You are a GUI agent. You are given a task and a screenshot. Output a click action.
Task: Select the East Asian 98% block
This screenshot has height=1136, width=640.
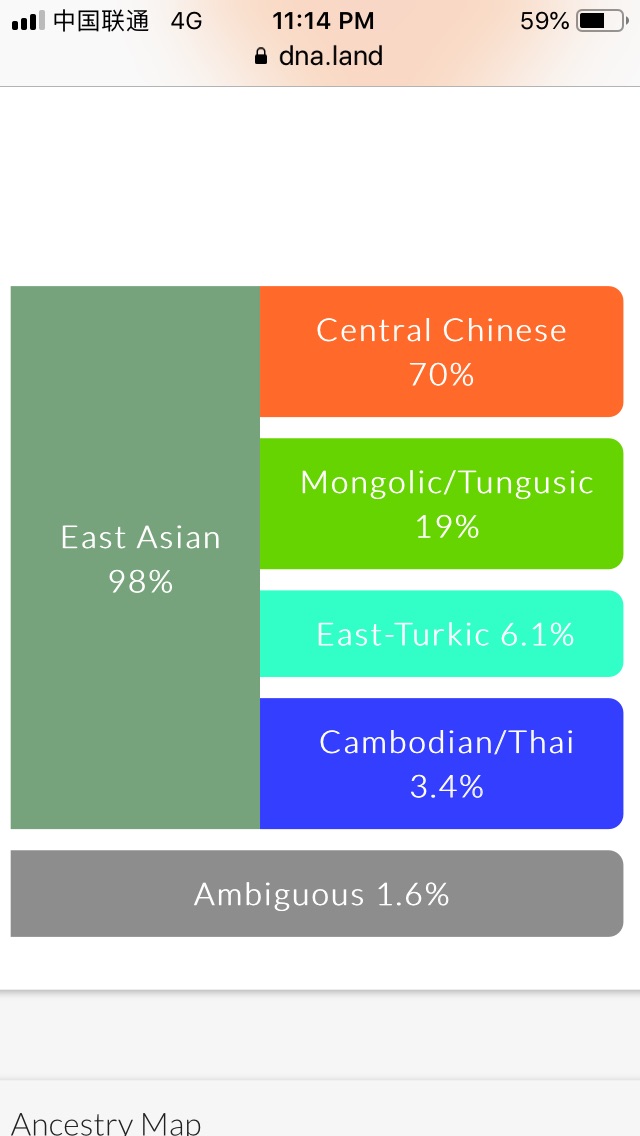(135, 557)
